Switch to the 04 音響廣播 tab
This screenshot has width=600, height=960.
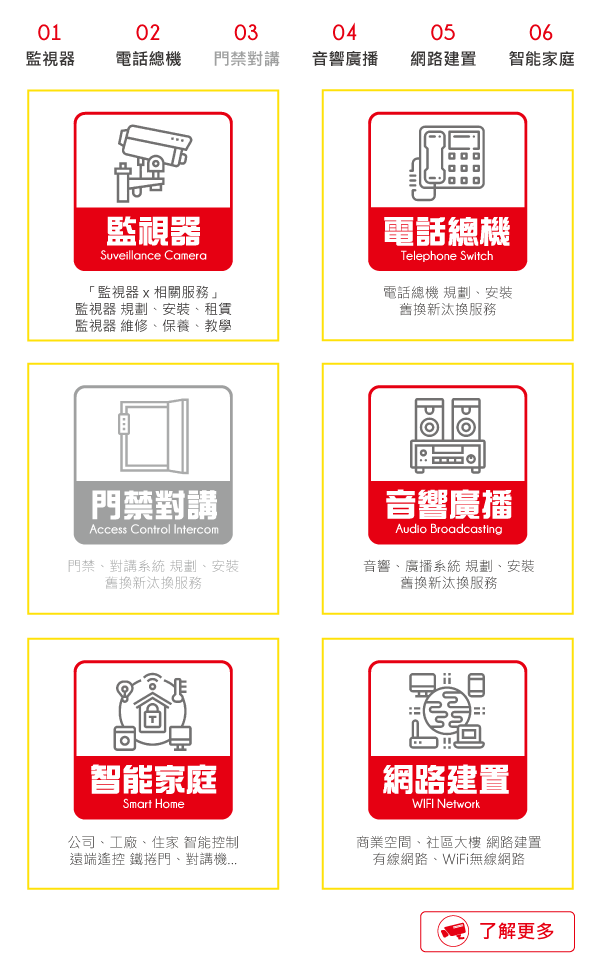(x=344, y=47)
